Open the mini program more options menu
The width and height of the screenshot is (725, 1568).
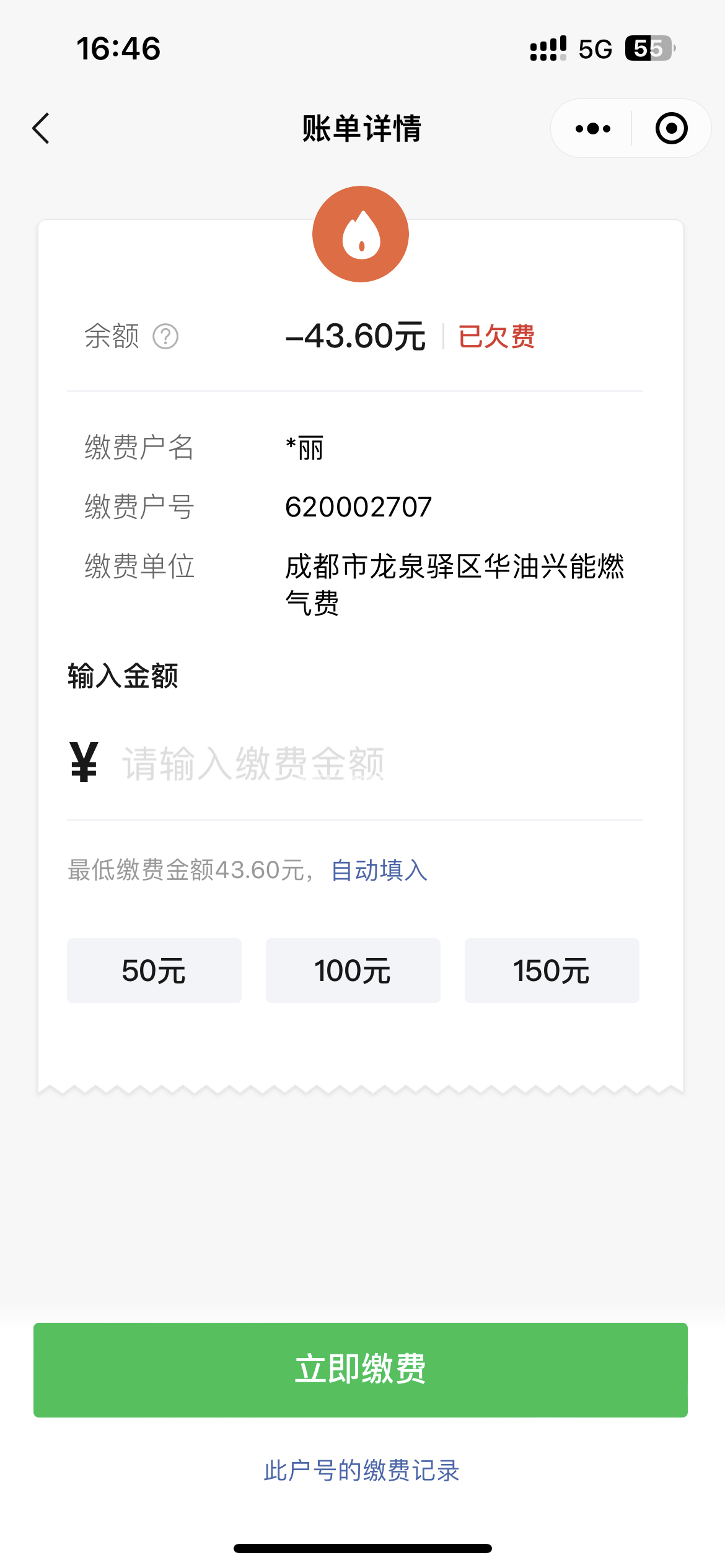[x=592, y=129]
